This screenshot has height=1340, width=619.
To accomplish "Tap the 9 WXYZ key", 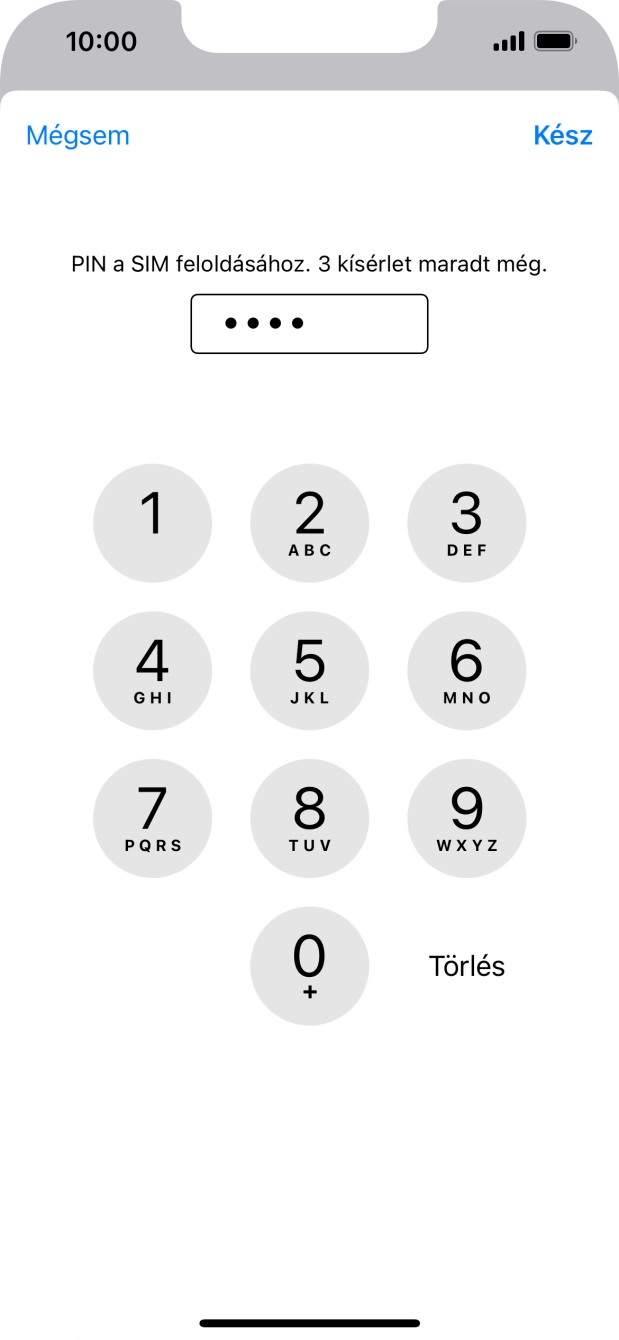I will point(466,818).
